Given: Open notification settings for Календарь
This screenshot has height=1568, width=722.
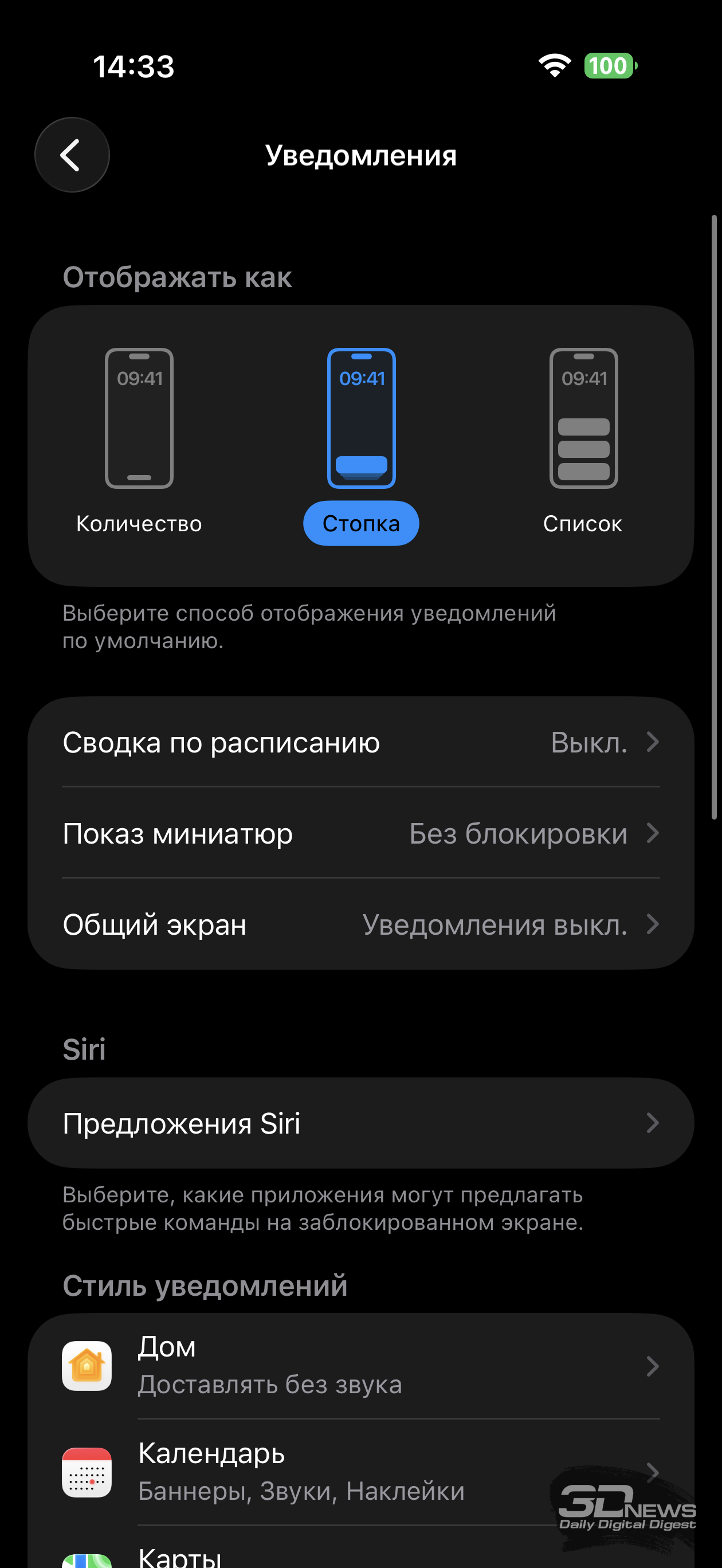Looking at the screenshot, I should pos(360,1472).
